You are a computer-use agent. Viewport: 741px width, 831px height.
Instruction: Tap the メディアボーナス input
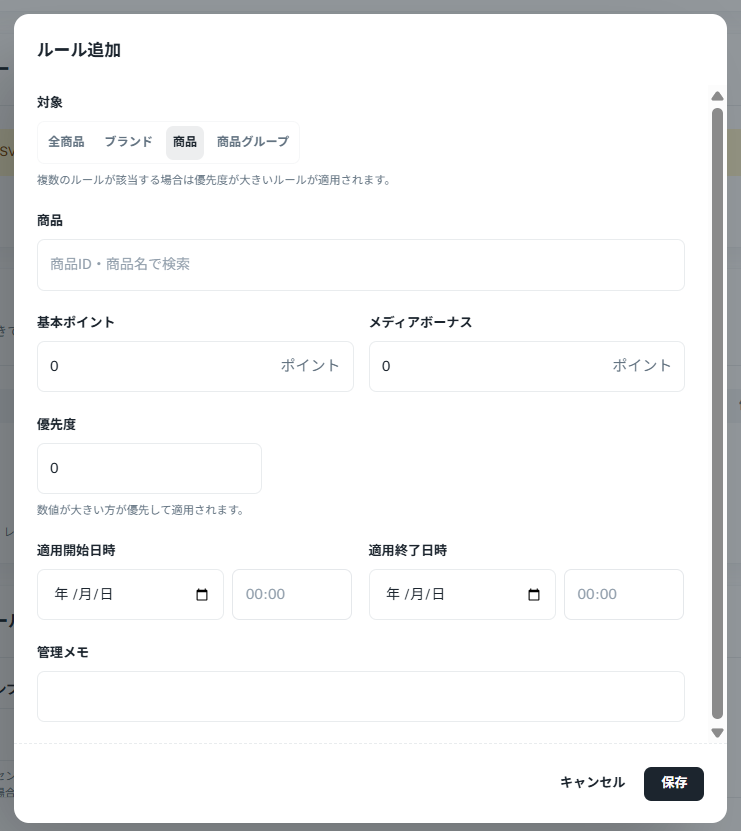526,366
